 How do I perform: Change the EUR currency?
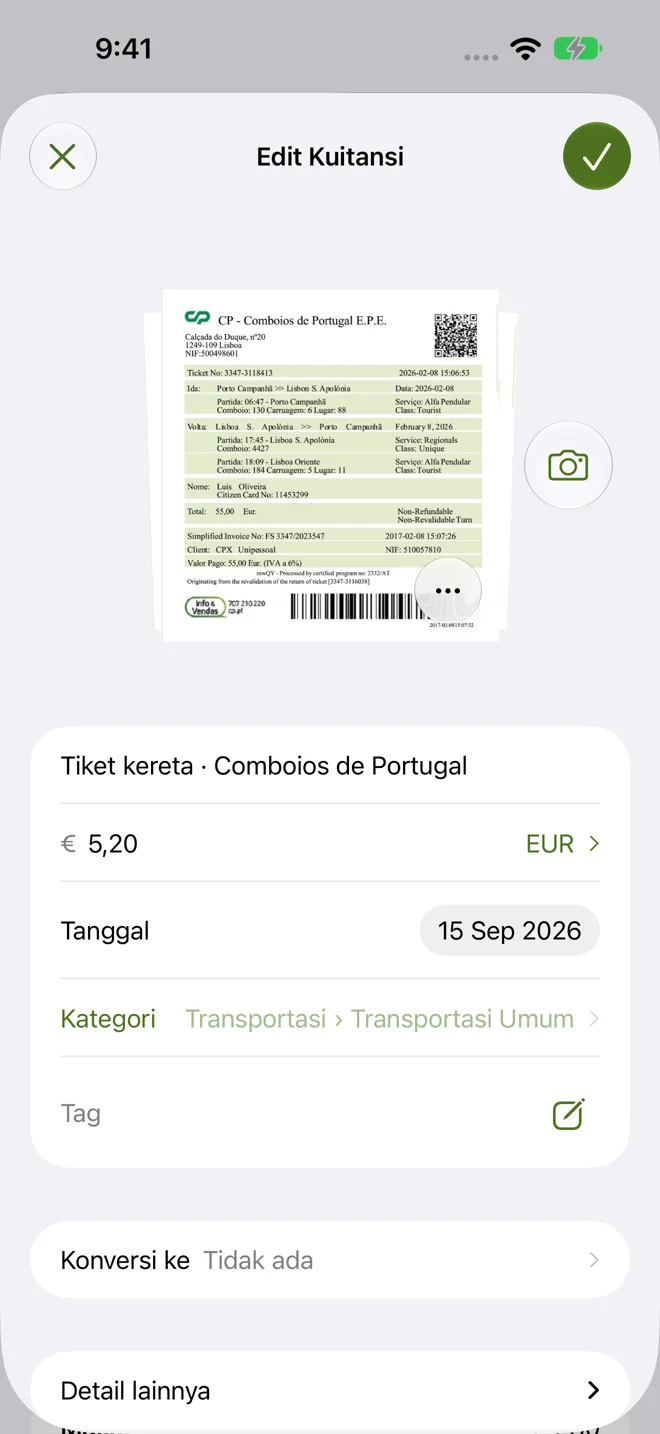tap(563, 844)
